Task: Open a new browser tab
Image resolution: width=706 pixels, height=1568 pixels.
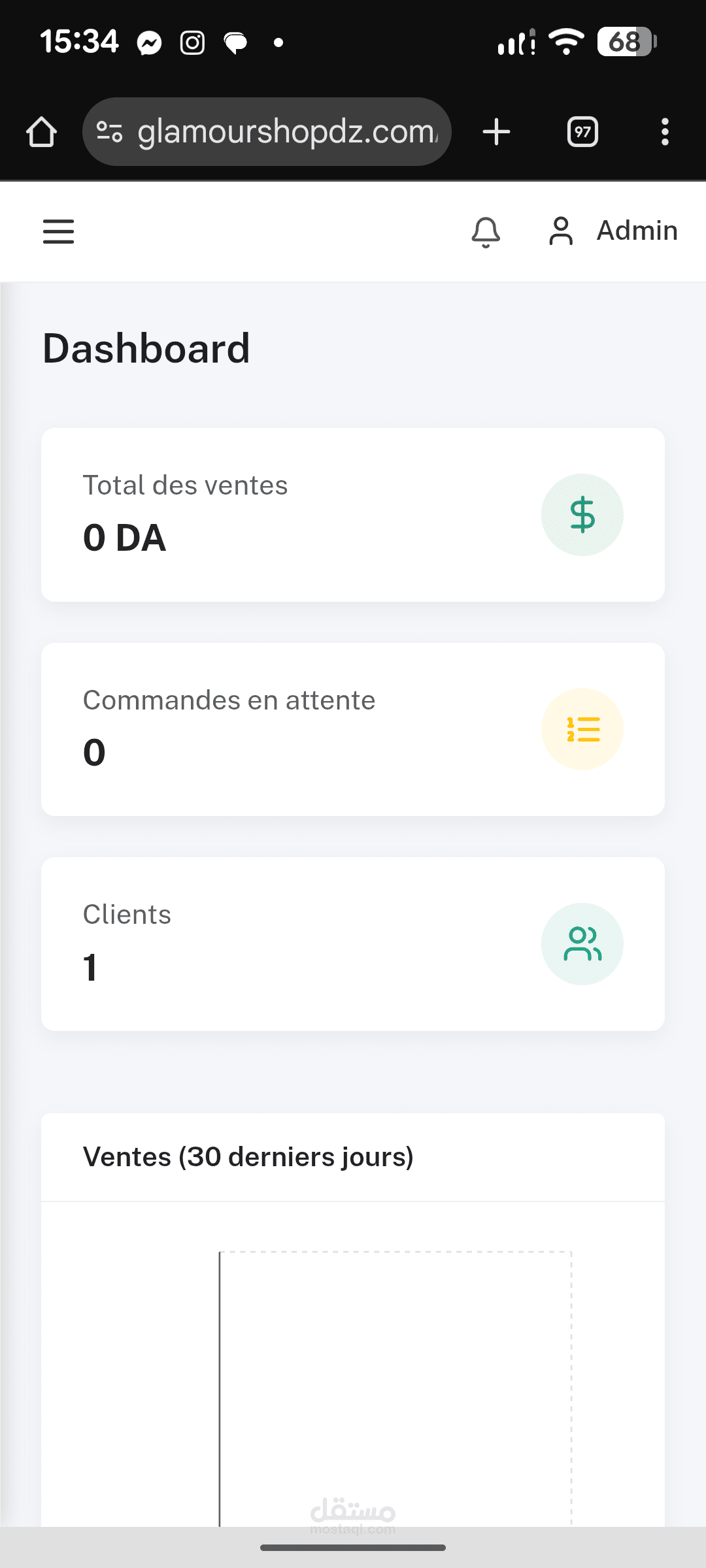Action: click(496, 132)
